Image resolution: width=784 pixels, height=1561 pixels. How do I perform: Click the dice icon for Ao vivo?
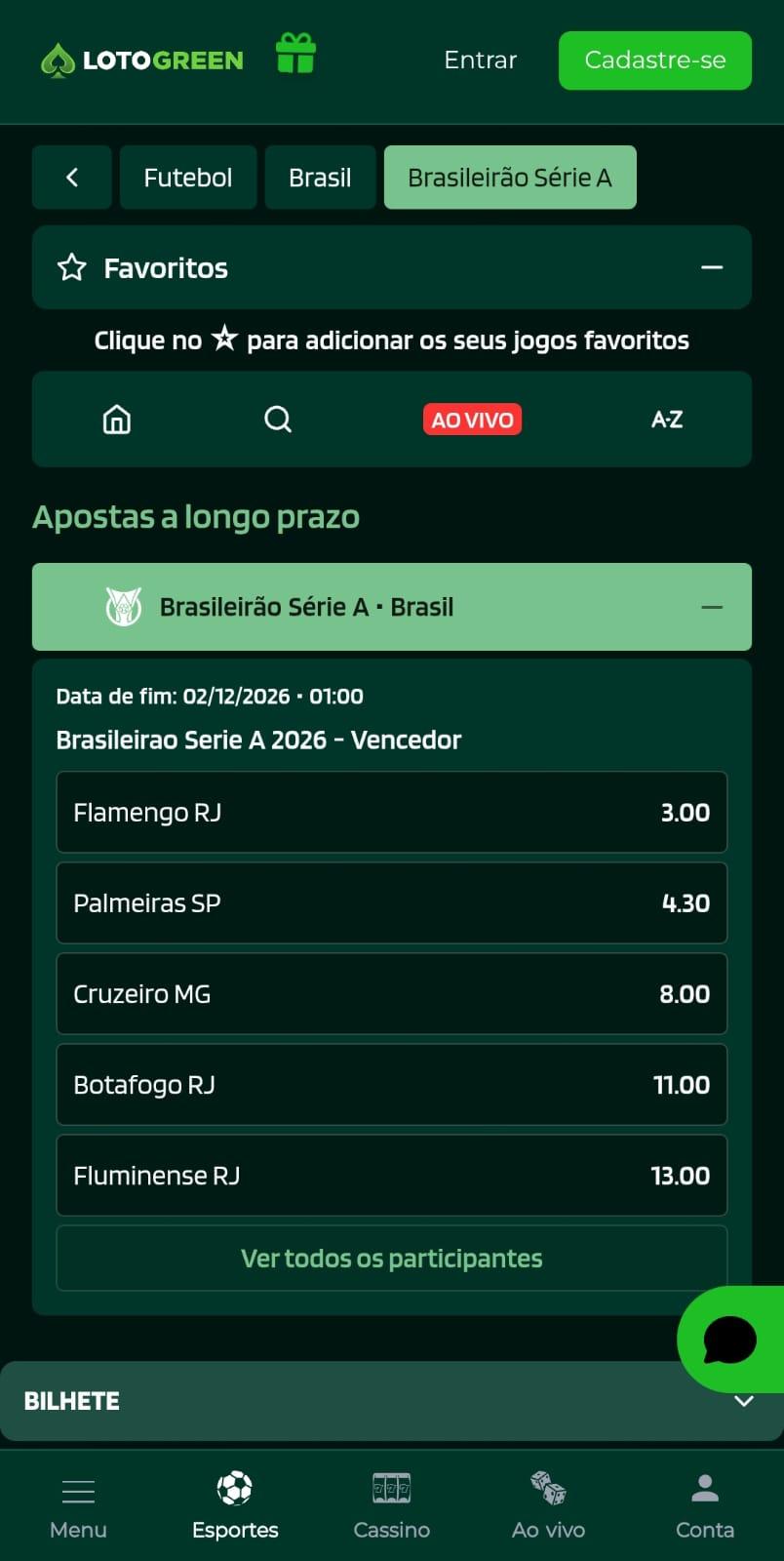coord(548,1490)
